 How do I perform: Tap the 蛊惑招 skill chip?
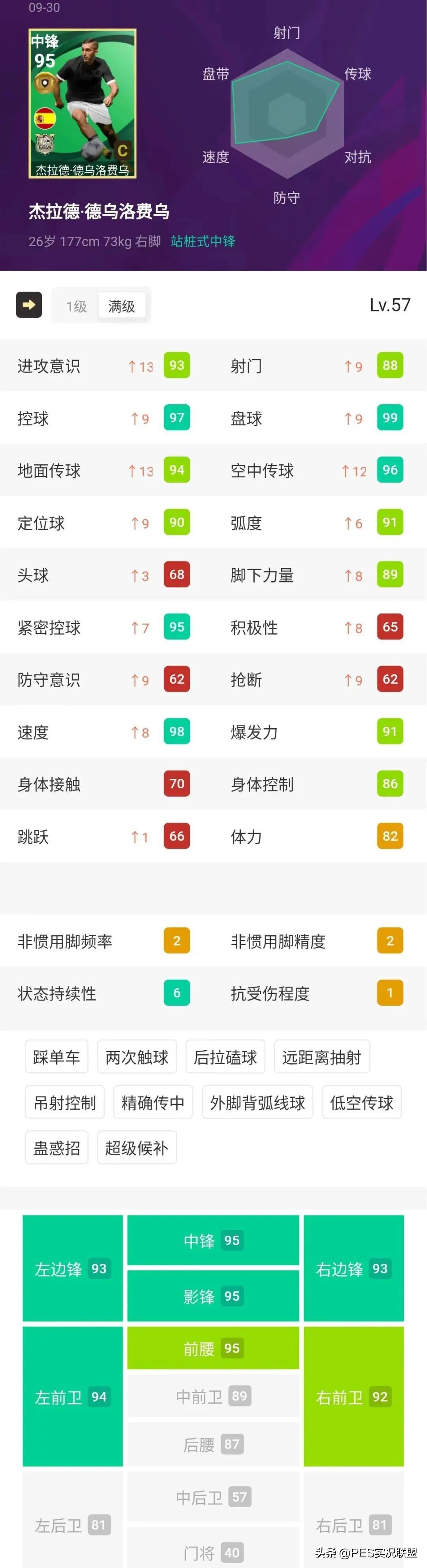click(57, 1148)
